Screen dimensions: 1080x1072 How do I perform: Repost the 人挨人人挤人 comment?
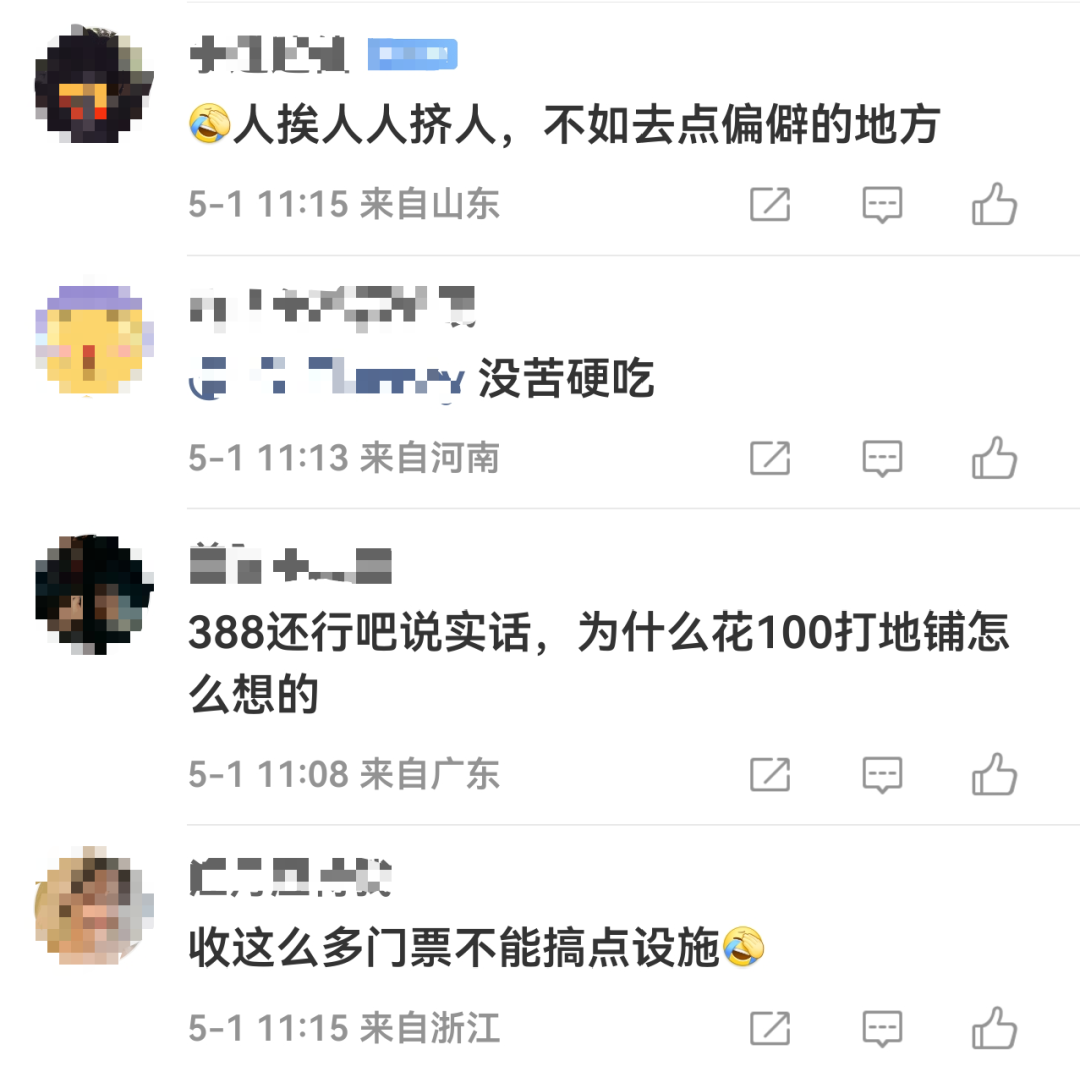(770, 204)
